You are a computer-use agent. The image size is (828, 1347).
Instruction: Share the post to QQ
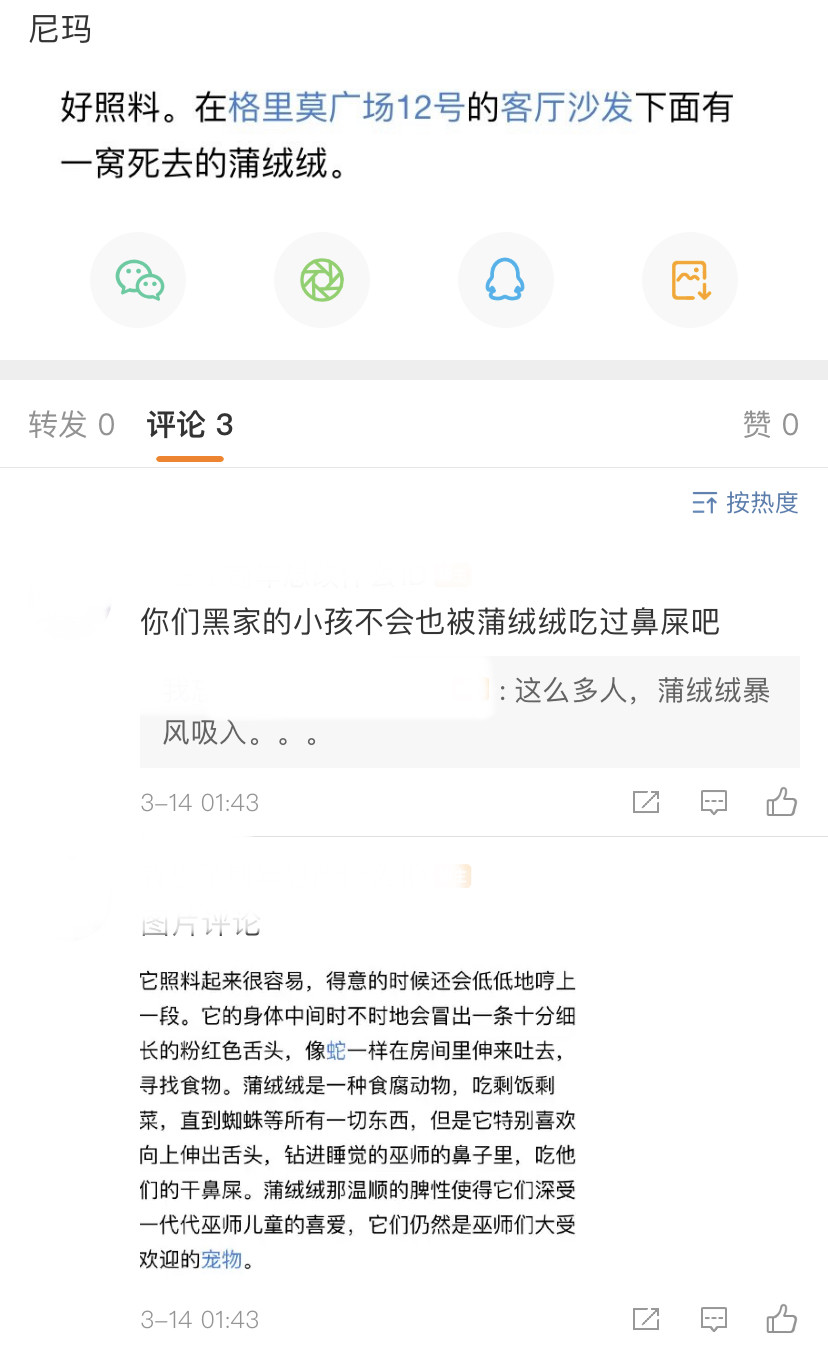click(506, 280)
